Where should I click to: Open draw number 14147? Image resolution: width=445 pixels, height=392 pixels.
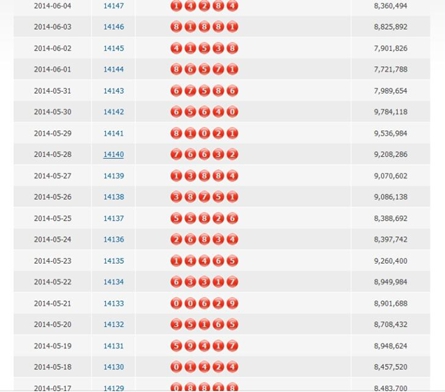[114, 6]
